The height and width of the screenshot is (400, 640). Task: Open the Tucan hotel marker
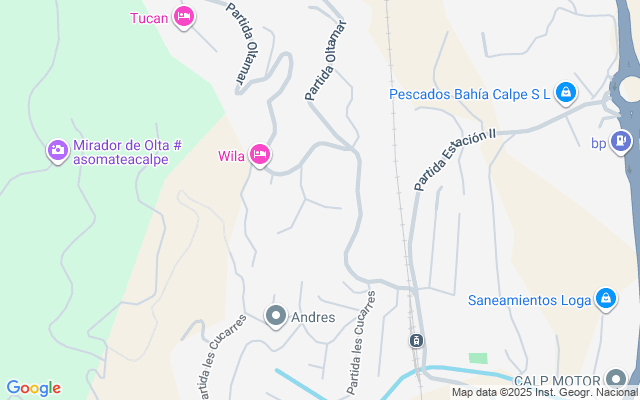point(183,17)
